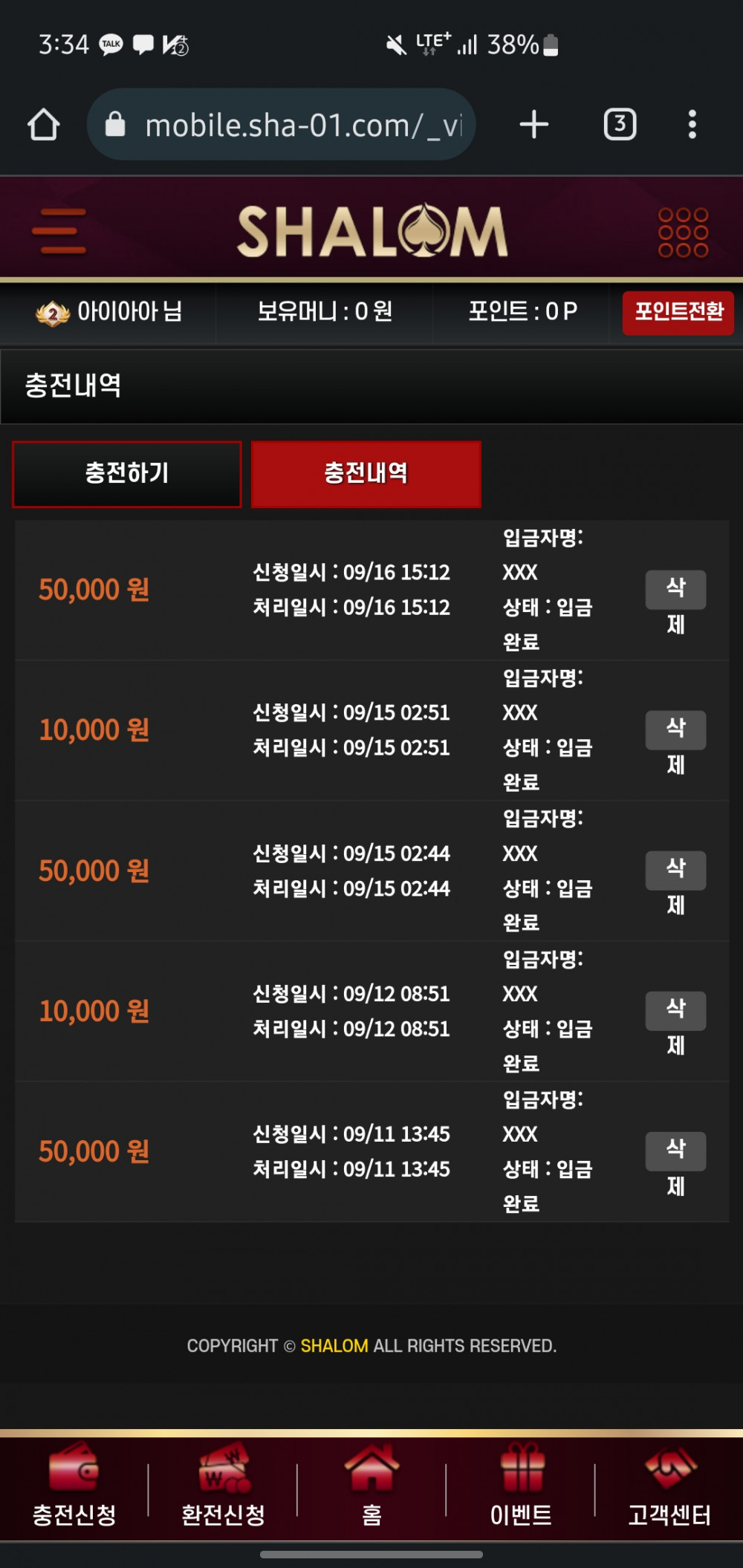Image resolution: width=743 pixels, height=1568 pixels.
Task: Go to the browser home page
Action: tap(44, 125)
